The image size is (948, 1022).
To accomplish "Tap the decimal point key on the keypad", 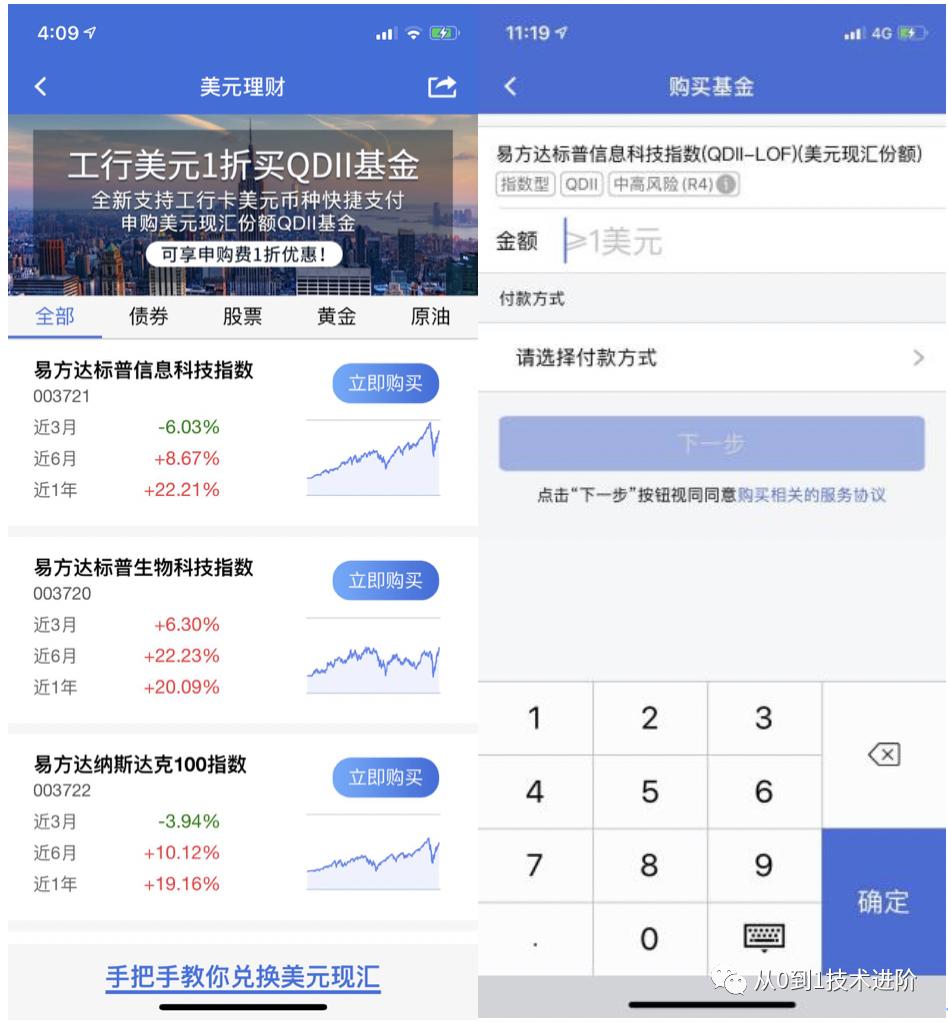I will (535, 939).
